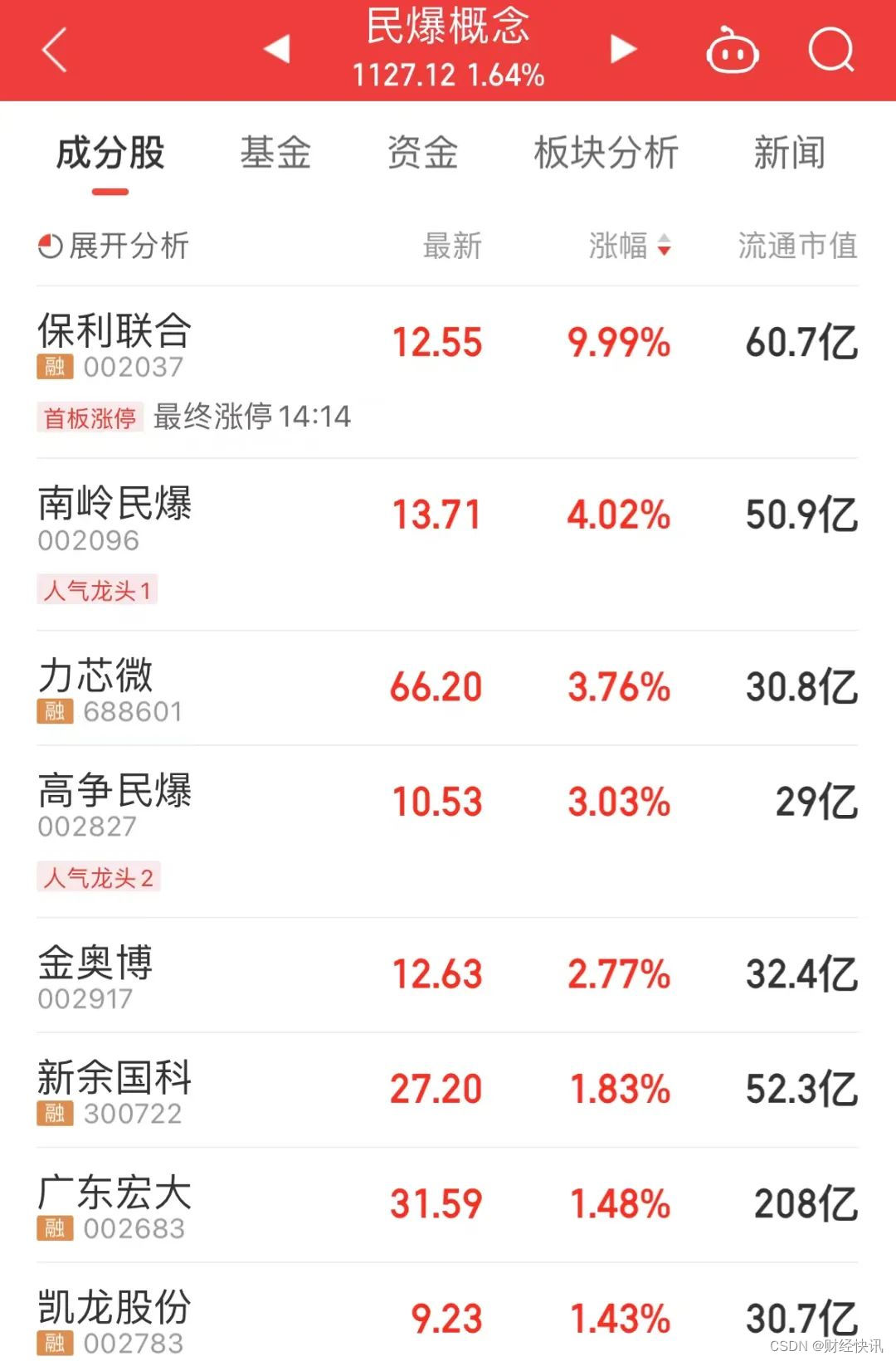
Task: Go back using the header arrow
Action: [x=55, y=51]
